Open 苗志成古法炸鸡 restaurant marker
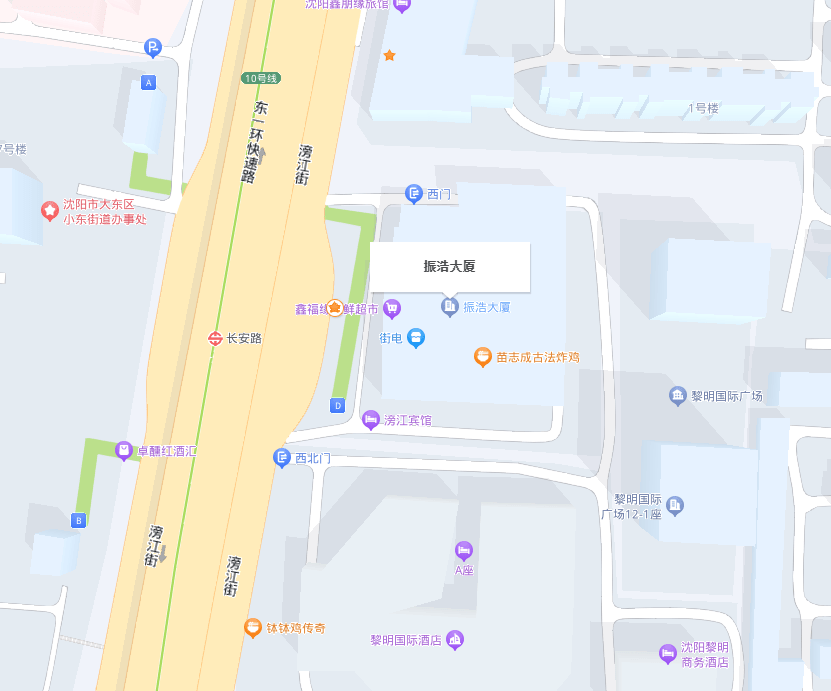Image resolution: width=831 pixels, height=691 pixels. 483,357
